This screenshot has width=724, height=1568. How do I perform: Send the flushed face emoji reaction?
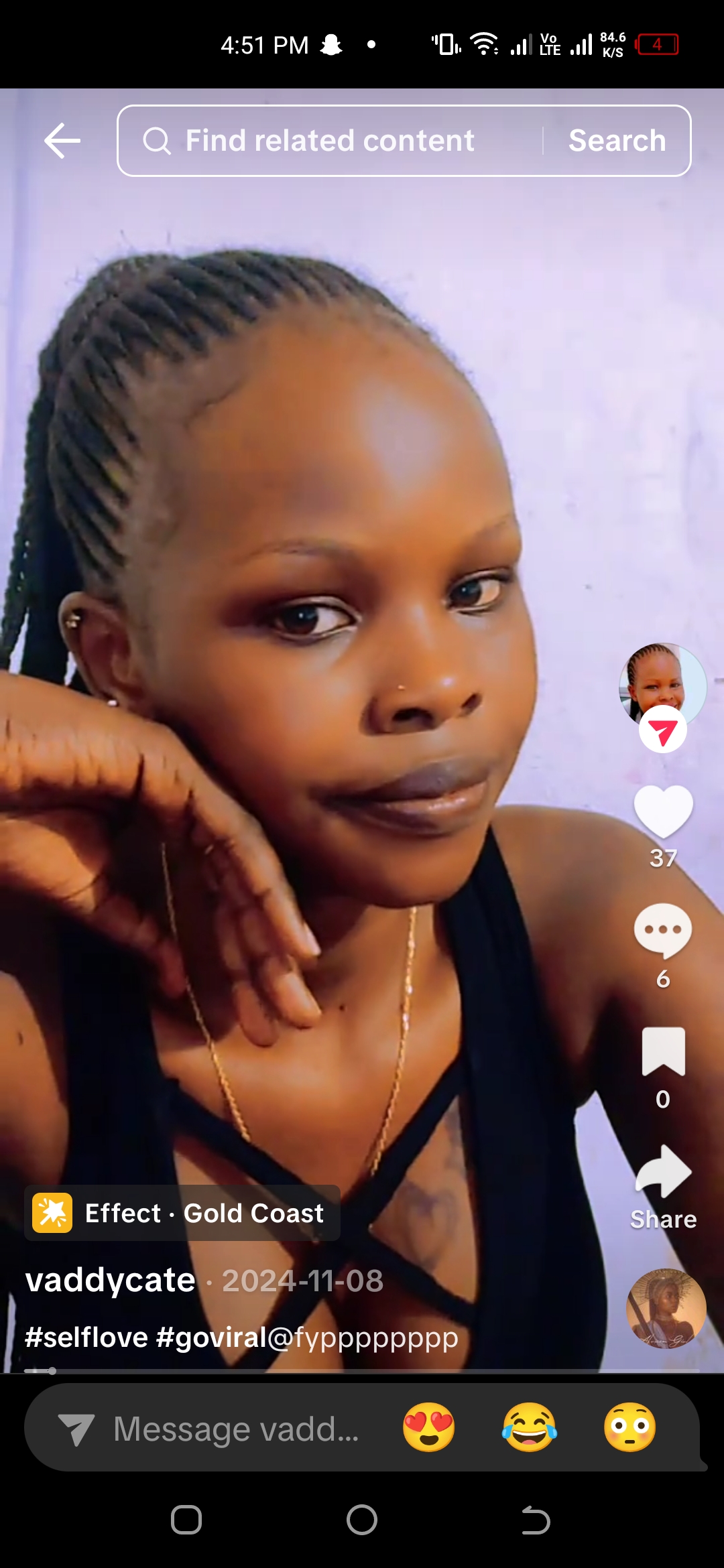(629, 1427)
